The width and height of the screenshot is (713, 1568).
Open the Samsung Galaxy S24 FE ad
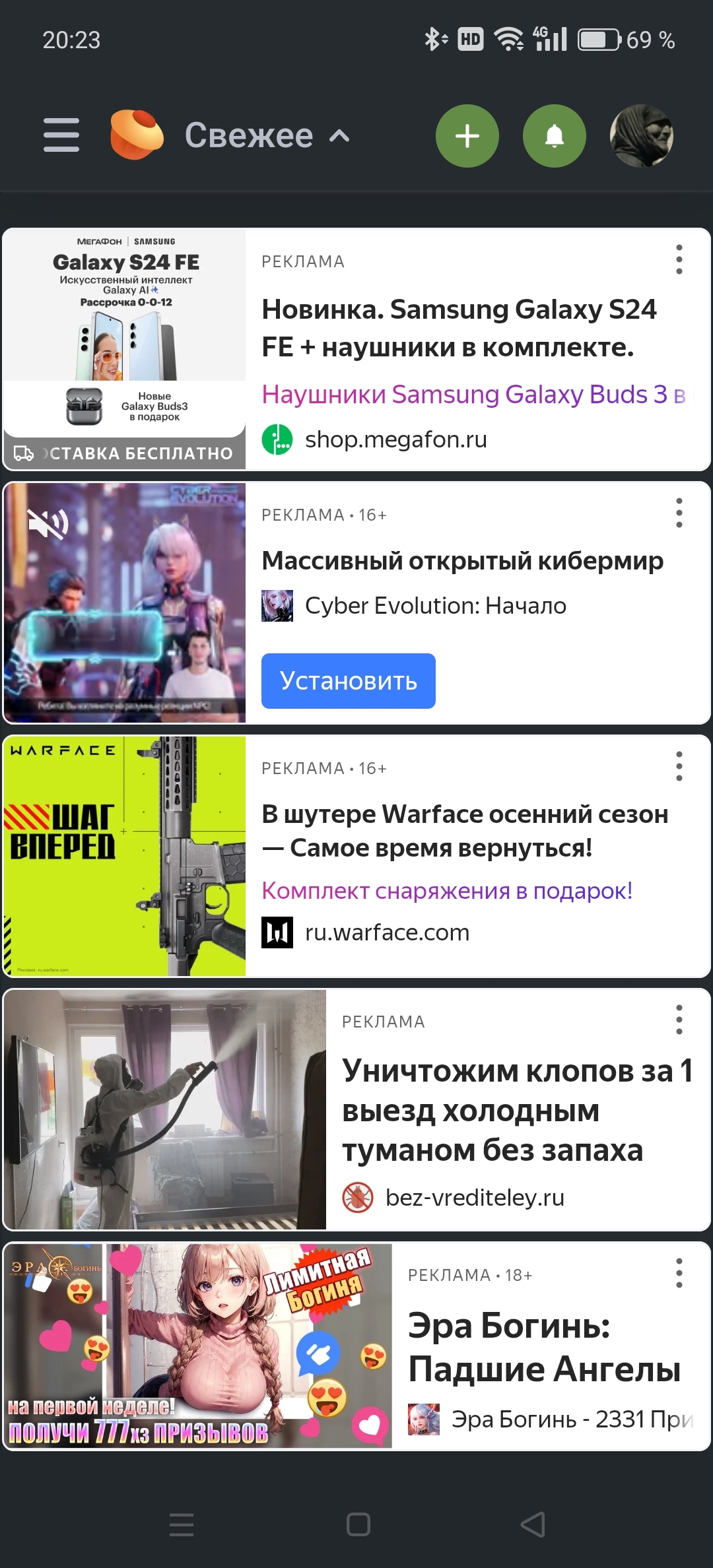(x=458, y=328)
